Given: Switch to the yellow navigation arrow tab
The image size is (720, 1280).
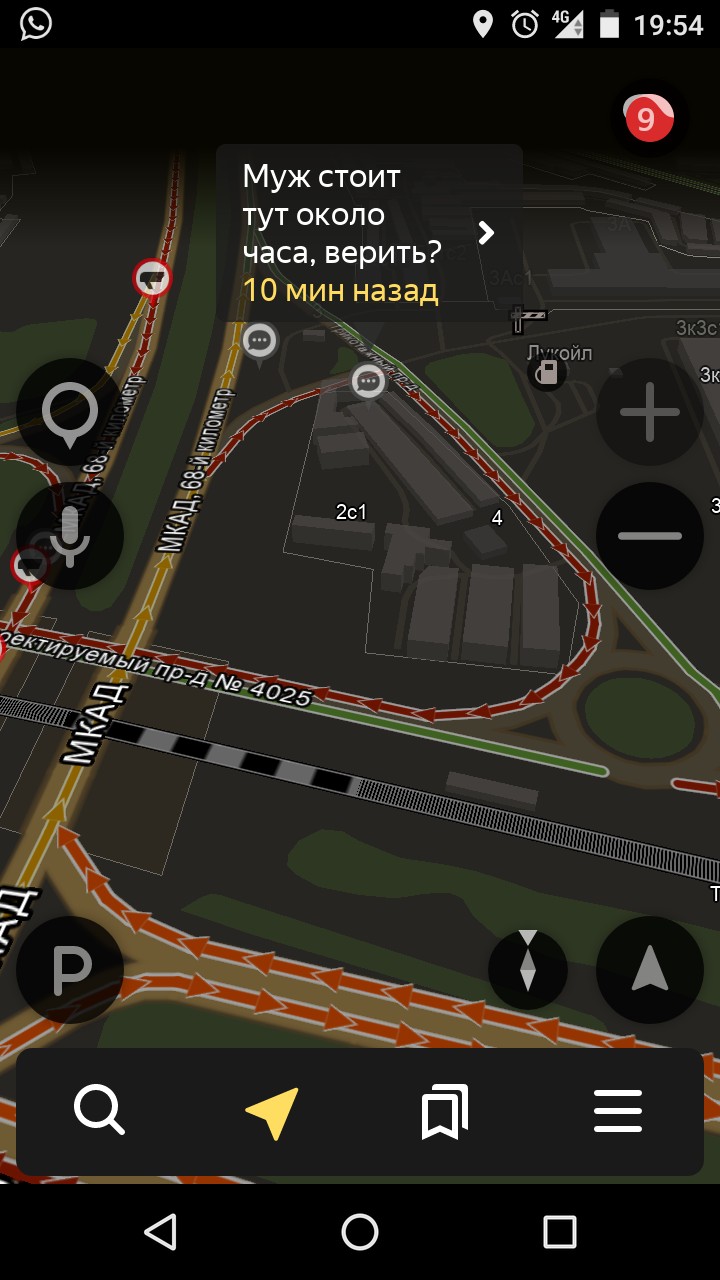Looking at the screenshot, I should (x=272, y=1111).
